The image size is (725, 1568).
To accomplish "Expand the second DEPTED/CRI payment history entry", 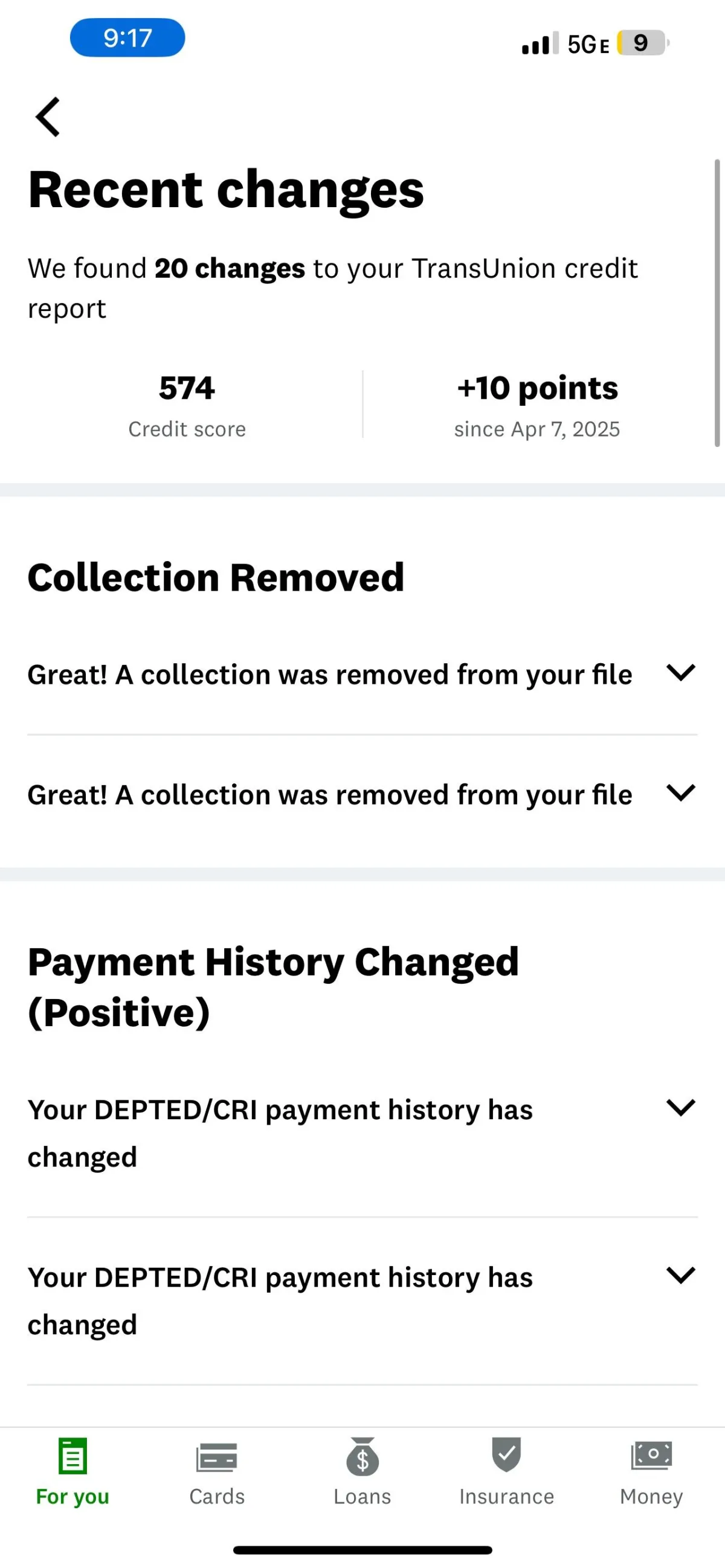I will coord(362,1300).
